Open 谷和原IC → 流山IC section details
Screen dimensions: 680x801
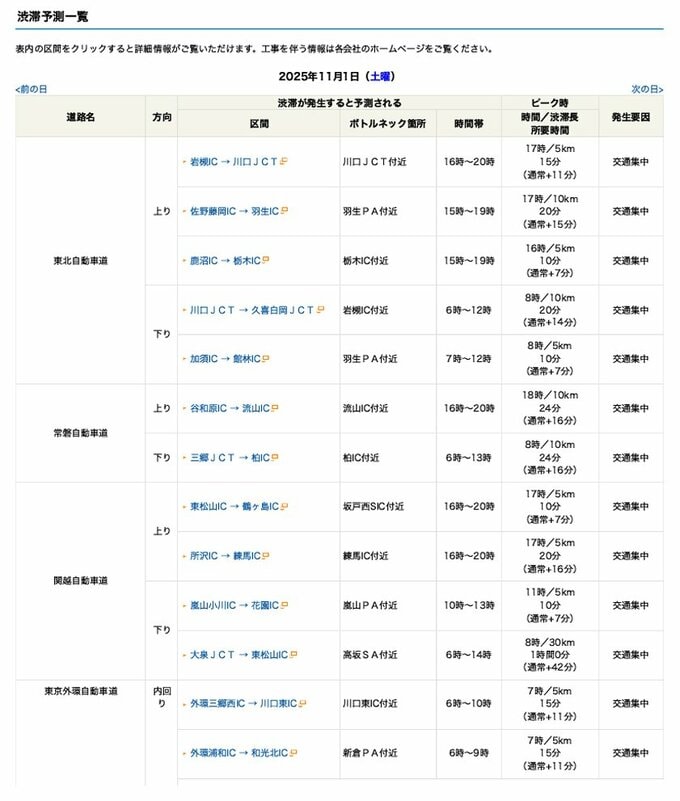tap(229, 408)
